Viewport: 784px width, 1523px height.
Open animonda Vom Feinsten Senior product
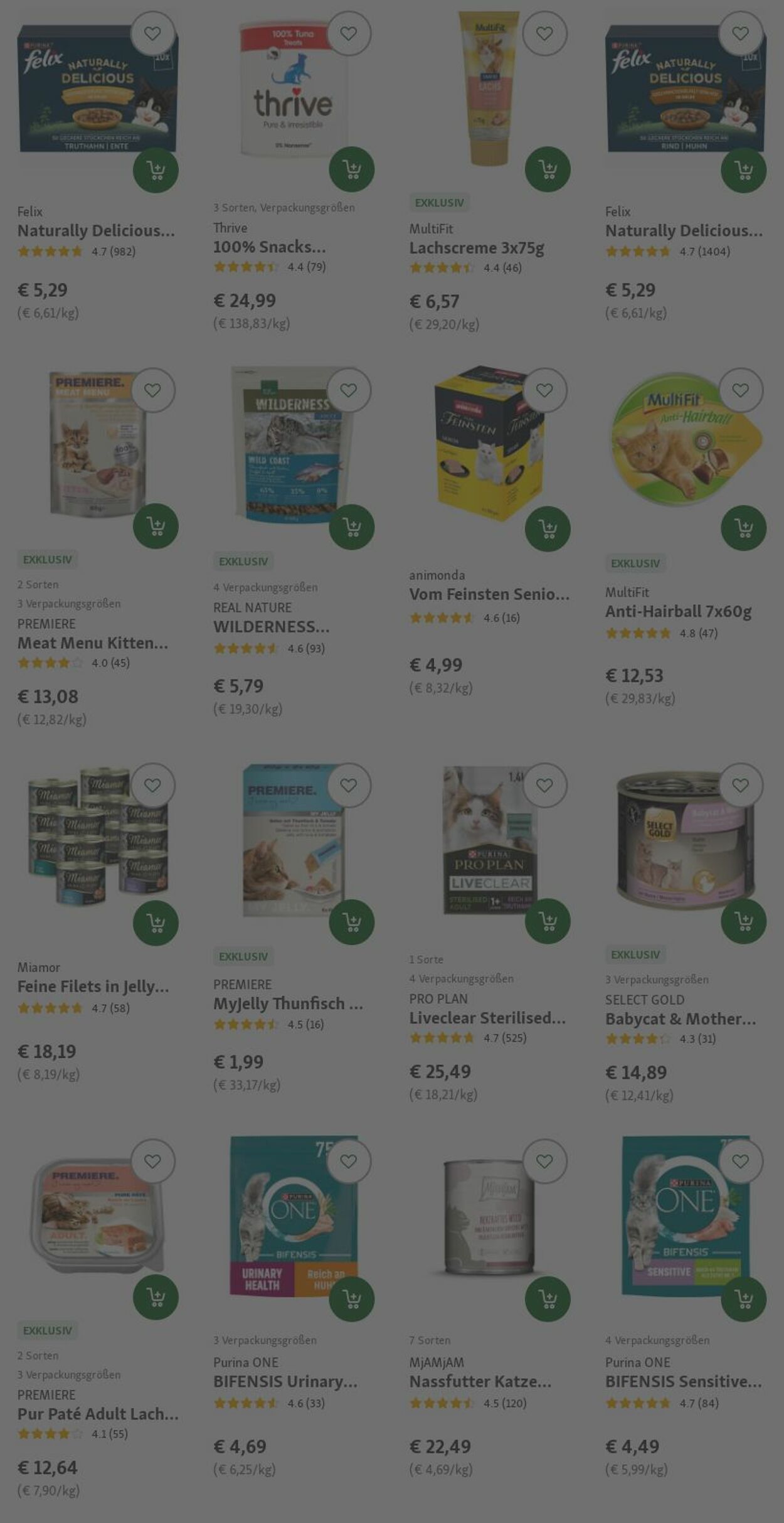[489, 594]
